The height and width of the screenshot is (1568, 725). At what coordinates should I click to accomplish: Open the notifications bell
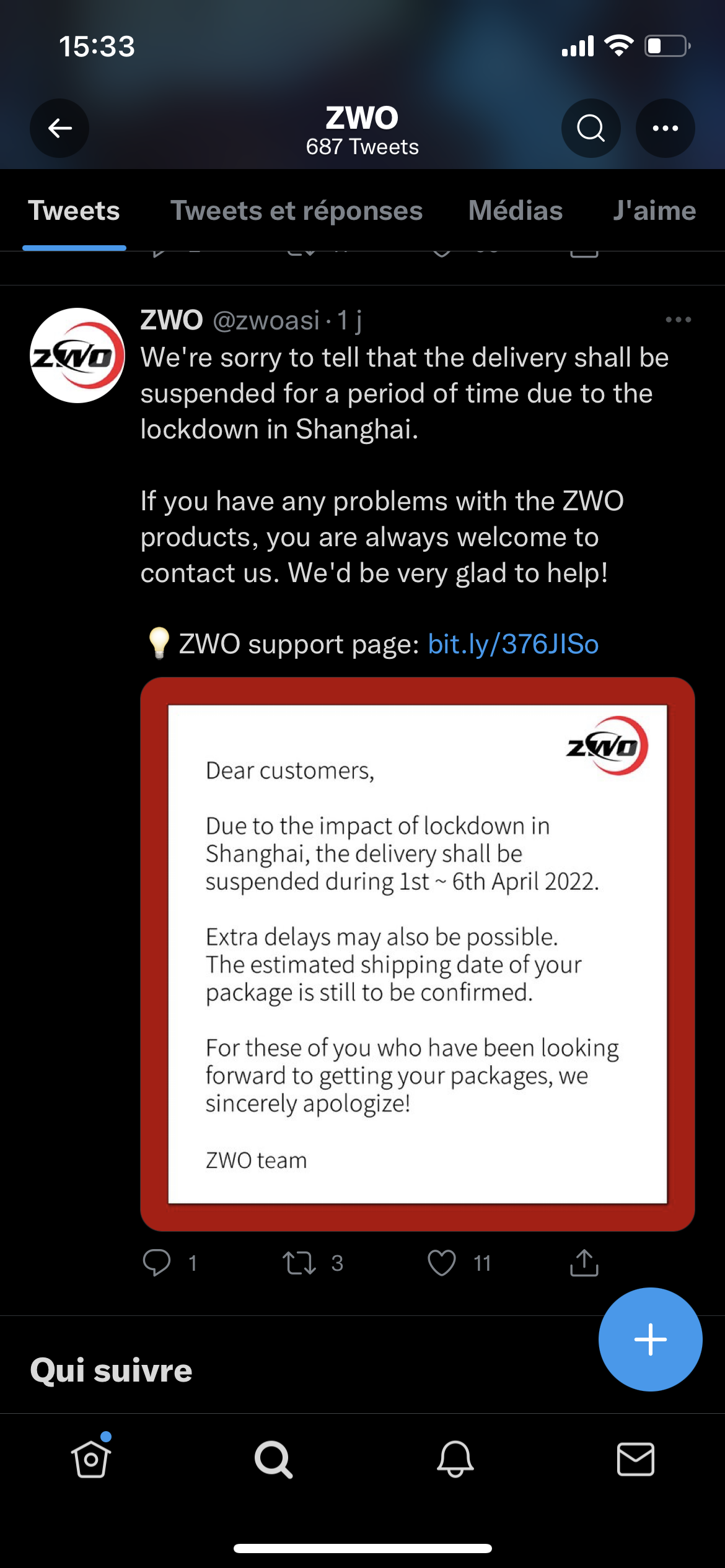[x=455, y=1459]
